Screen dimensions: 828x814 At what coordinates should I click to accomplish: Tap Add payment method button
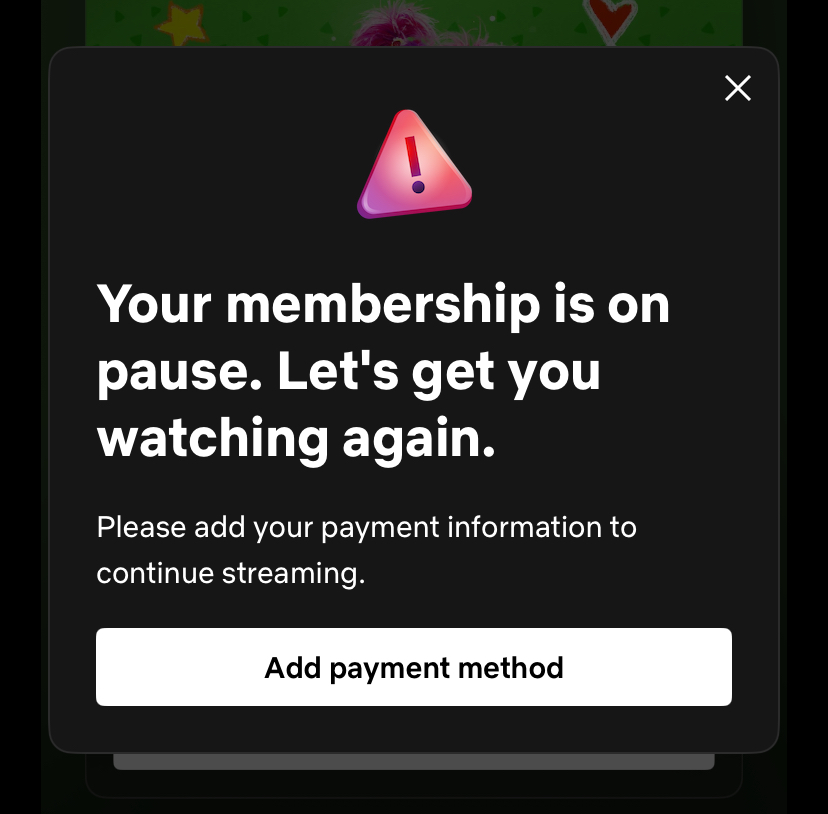[x=414, y=667]
